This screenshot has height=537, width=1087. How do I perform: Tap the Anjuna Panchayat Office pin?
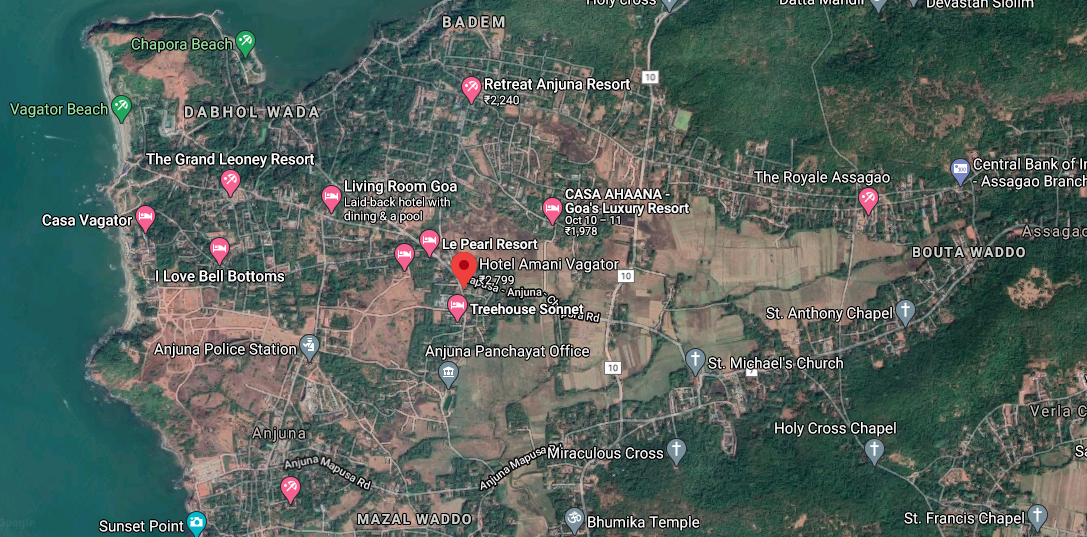[x=448, y=374]
